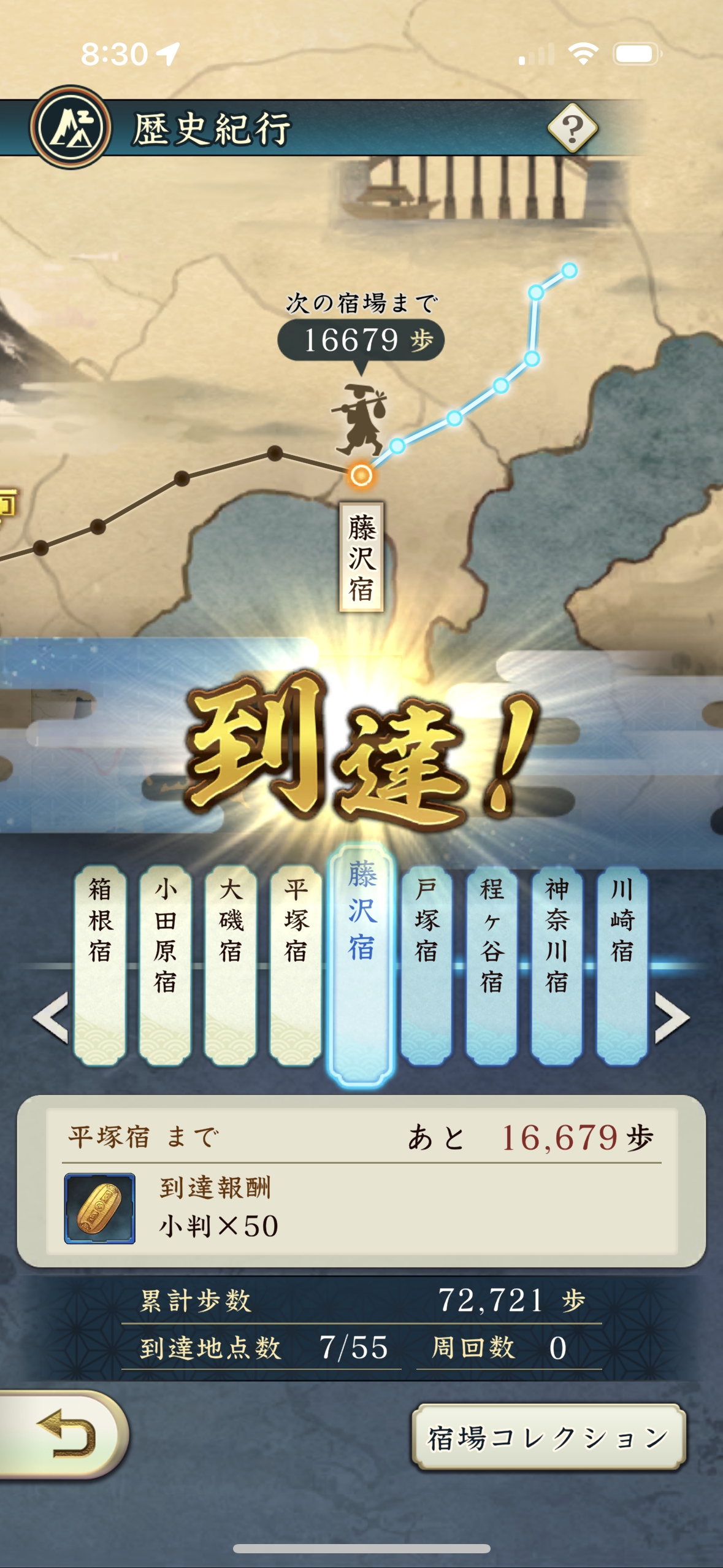Select the 川崎宿 station card
Image resolution: width=723 pixels, height=1568 pixels.
622,965
